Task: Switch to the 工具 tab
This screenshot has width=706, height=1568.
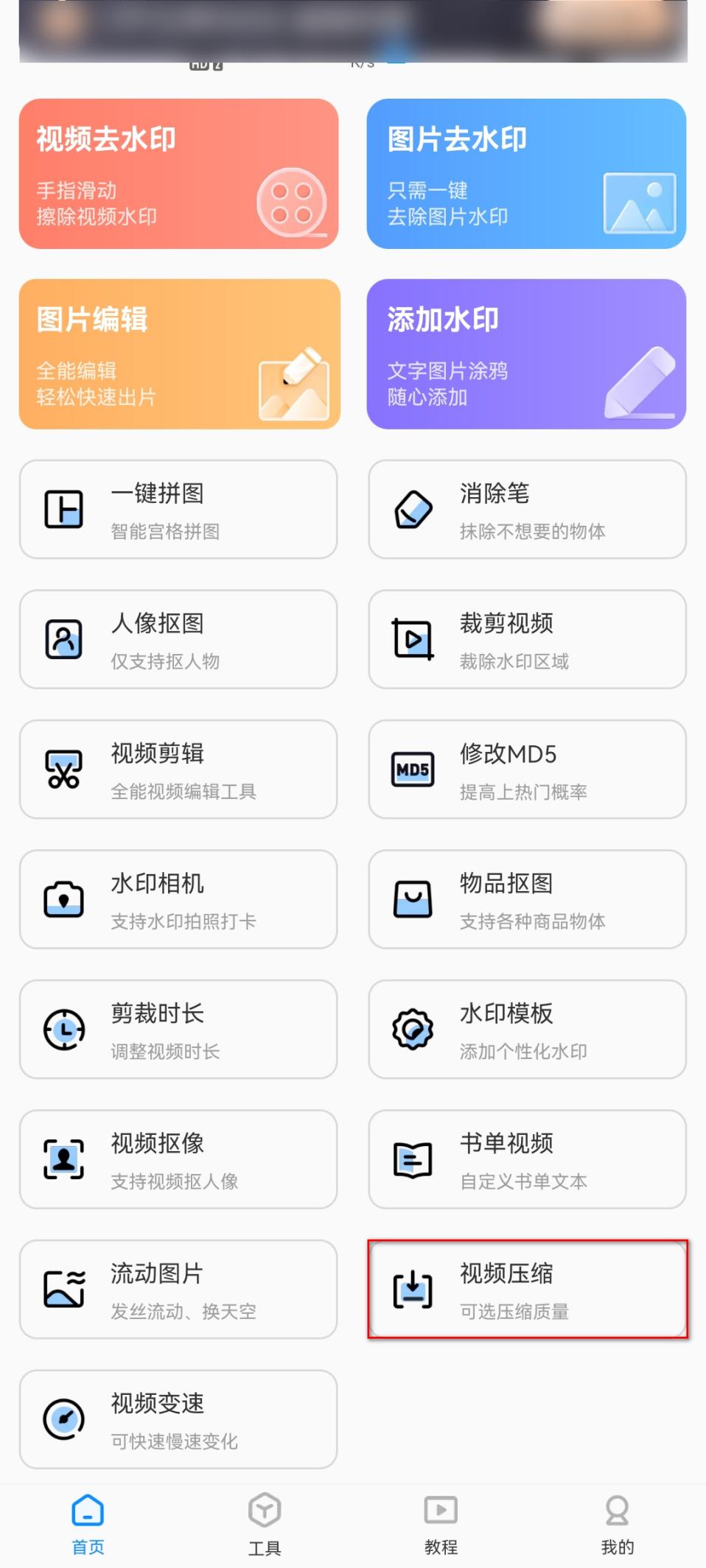Action: point(264,1525)
